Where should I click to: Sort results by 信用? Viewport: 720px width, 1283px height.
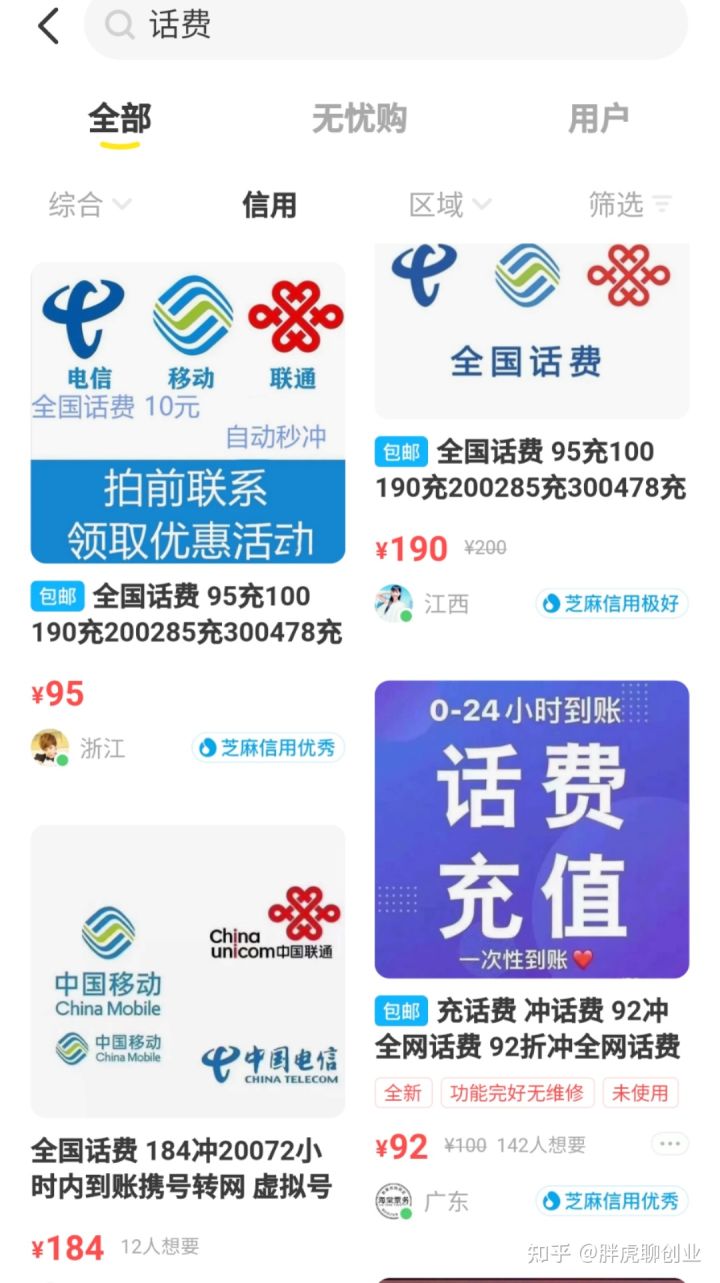(269, 205)
